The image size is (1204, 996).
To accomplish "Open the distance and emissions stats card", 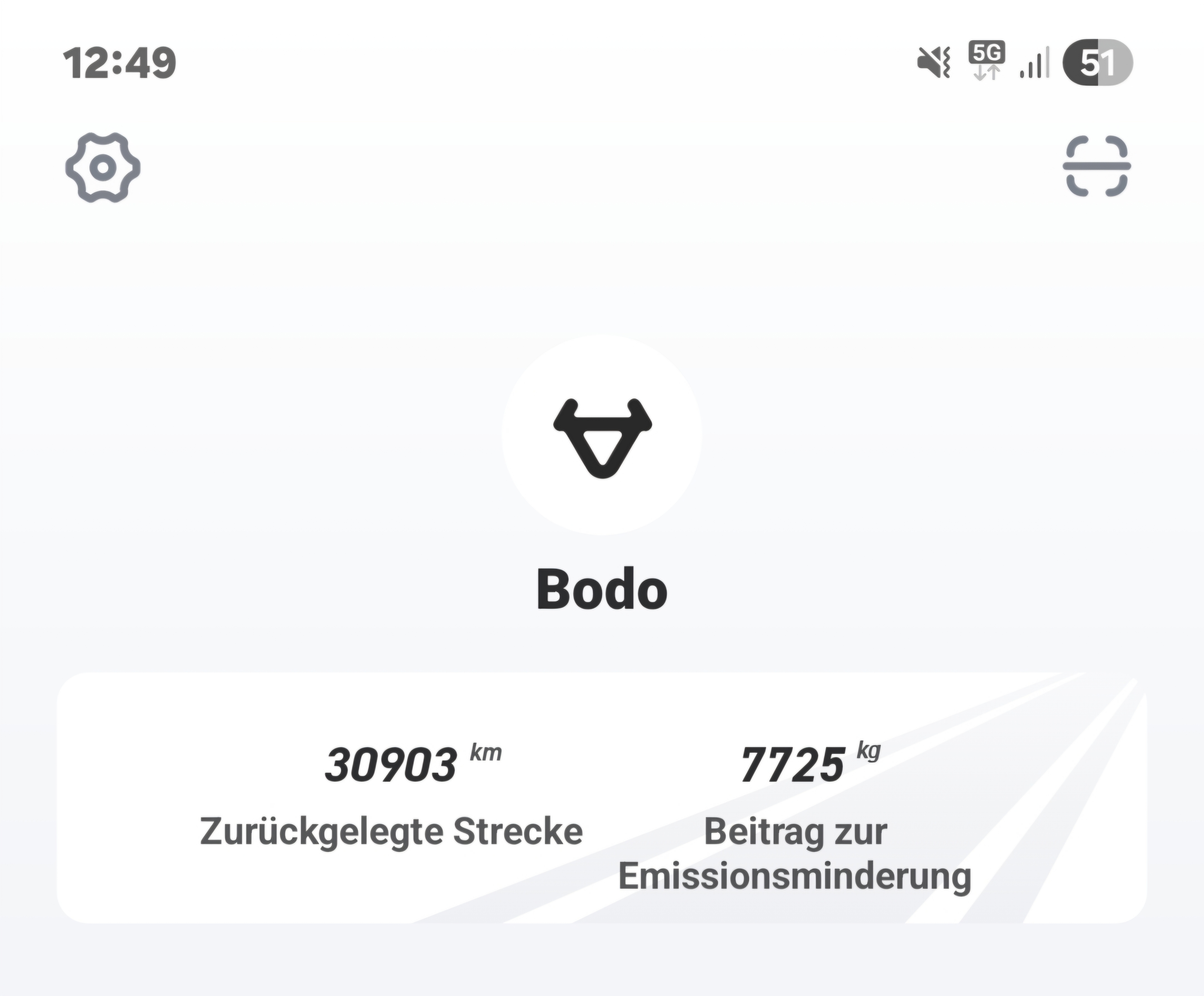I will click(x=601, y=797).
